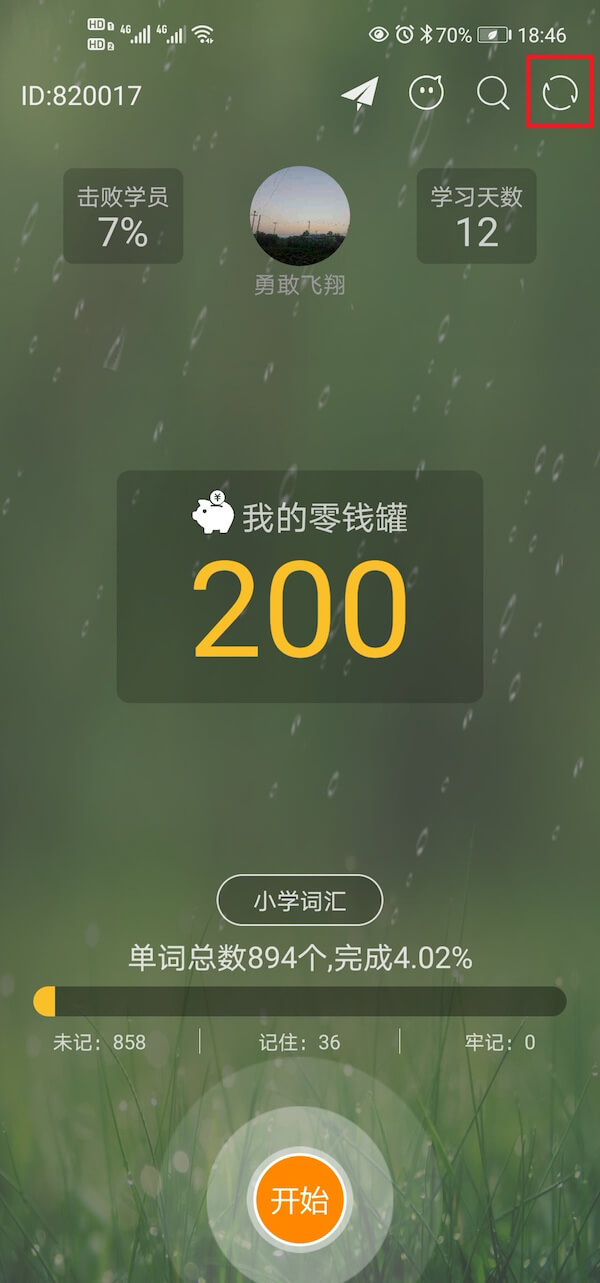This screenshot has width=600, height=1283.
Task: Start learning with the 开始 button
Action: [x=300, y=1200]
